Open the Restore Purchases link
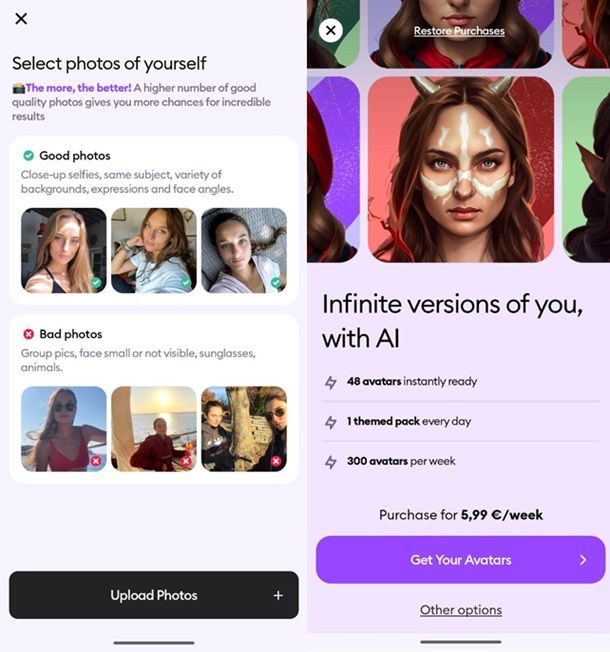 pos(459,31)
